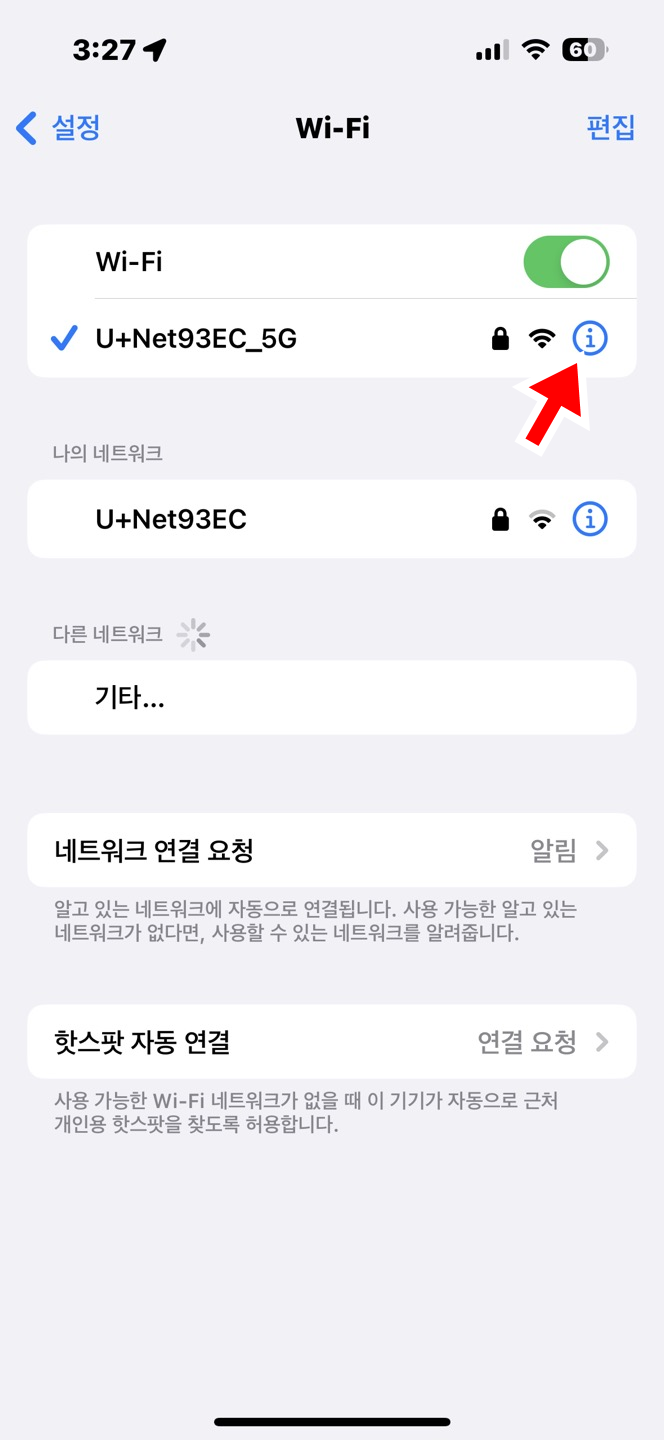Screen dimensions: 664x1440
Task: Turn off the Wi-Fi switch
Action: (566, 262)
